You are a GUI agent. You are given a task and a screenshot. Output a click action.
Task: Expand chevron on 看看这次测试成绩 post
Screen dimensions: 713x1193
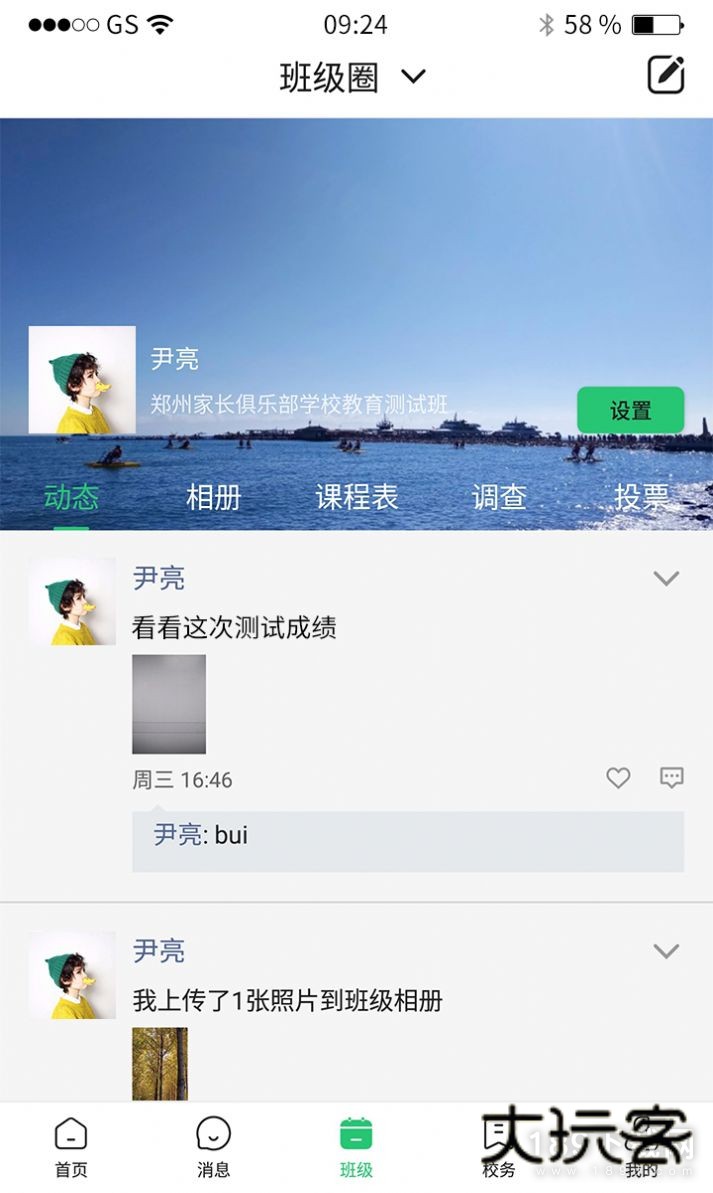[x=666, y=578]
